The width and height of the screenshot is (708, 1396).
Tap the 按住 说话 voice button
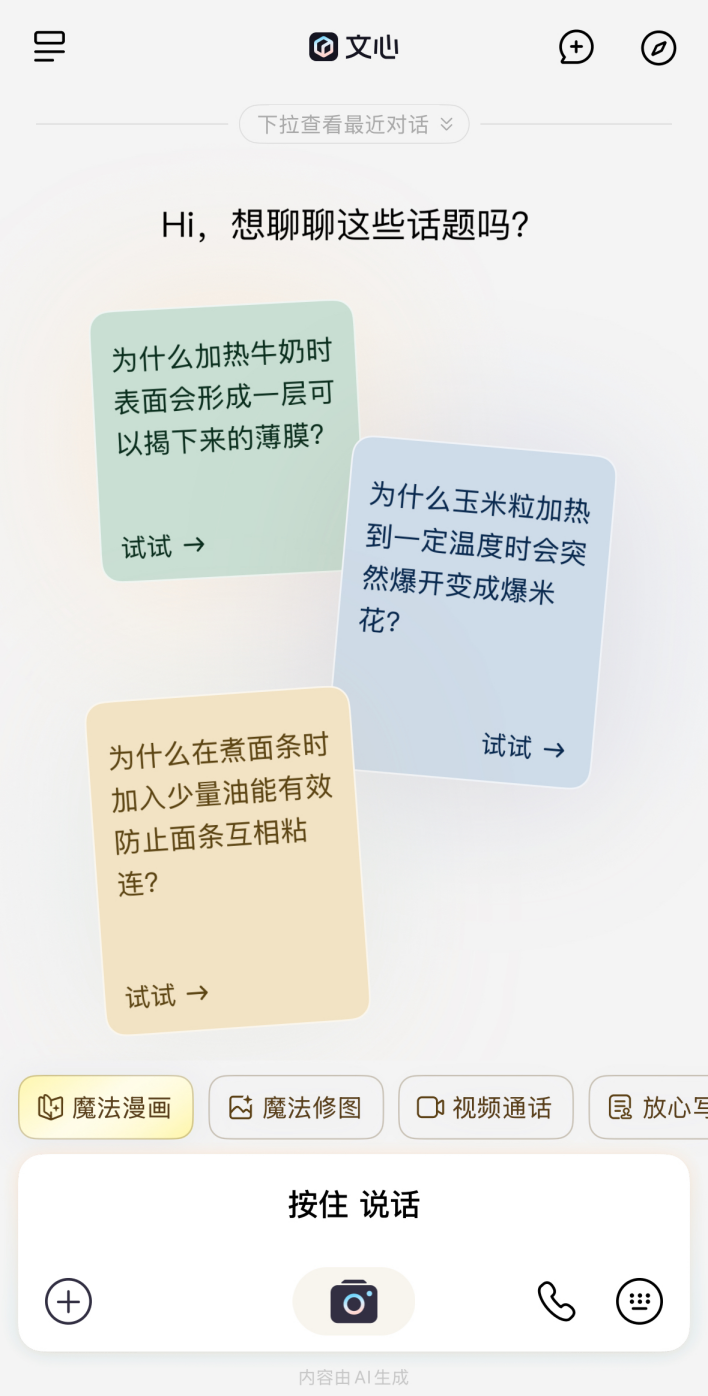[x=354, y=1205]
